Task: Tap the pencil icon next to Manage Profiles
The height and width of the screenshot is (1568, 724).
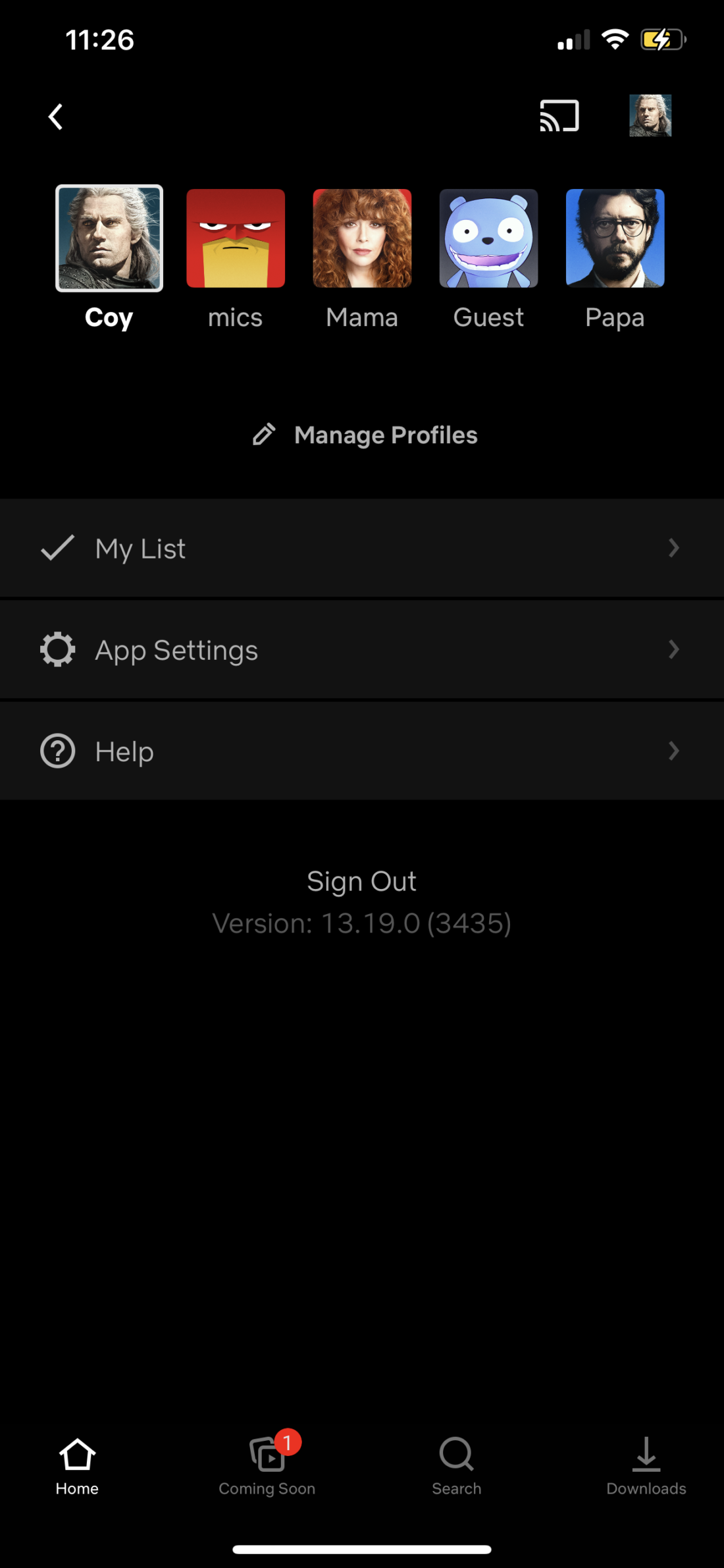Action: click(264, 435)
